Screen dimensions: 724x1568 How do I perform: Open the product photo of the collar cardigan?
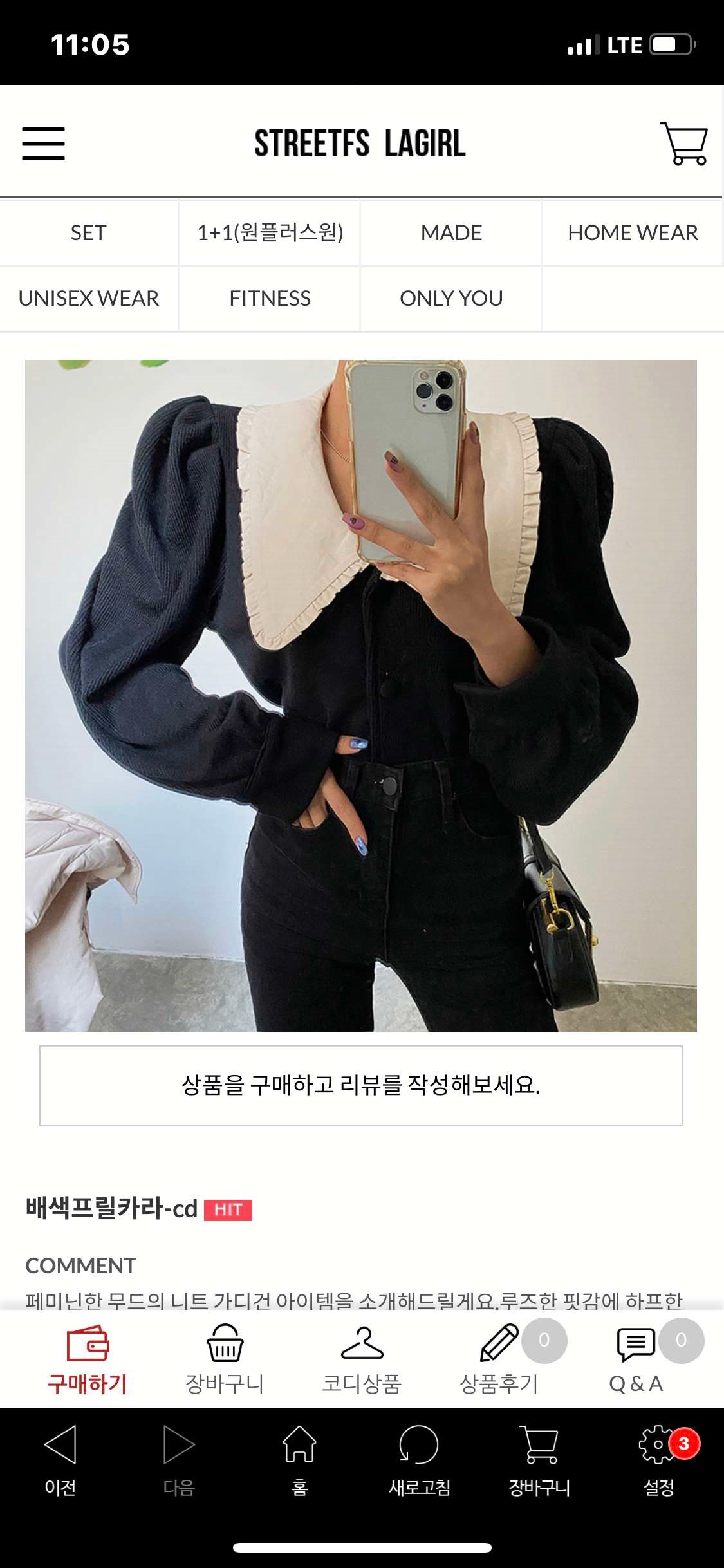[360, 695]
